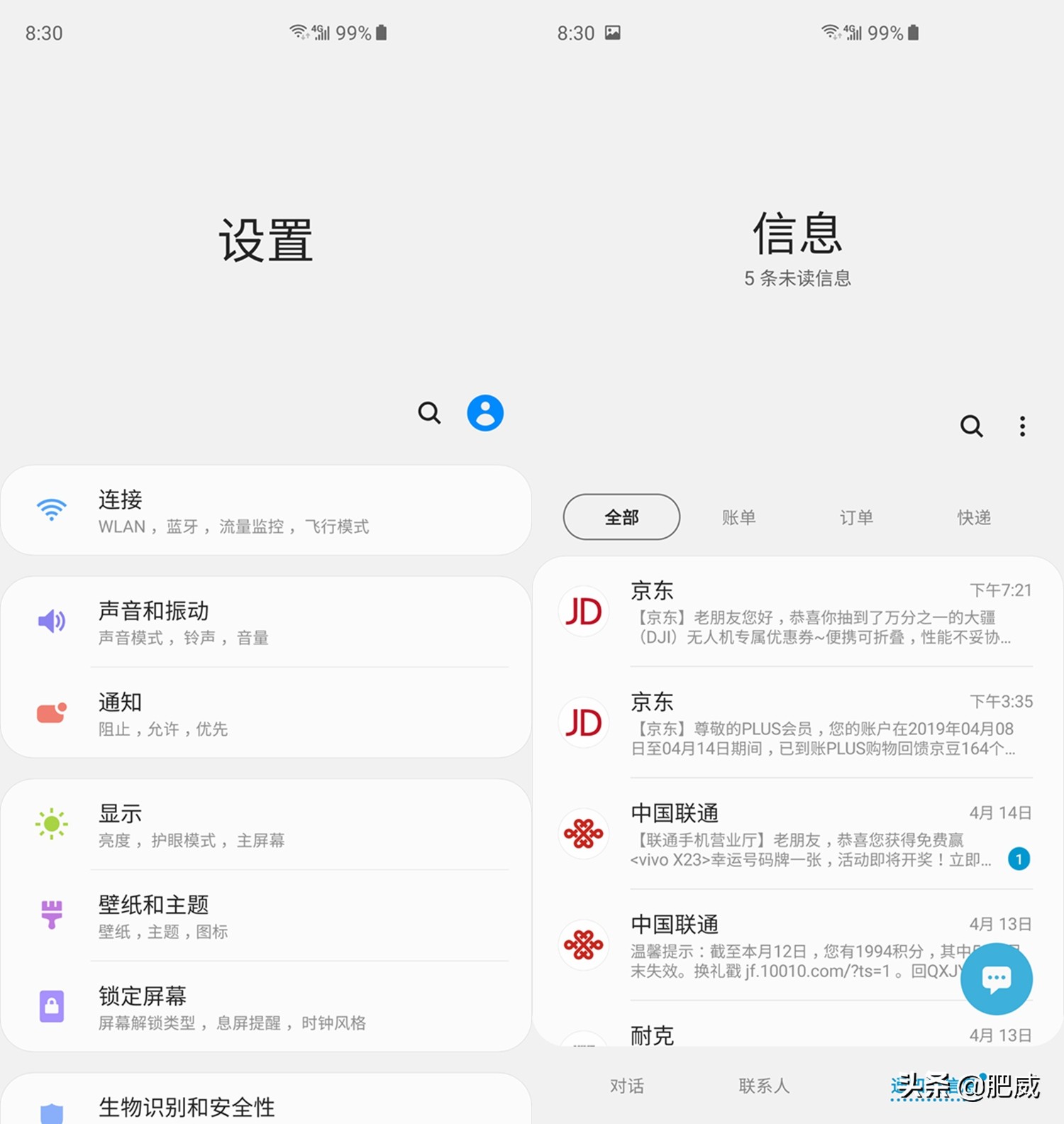Screen dimensions: 1064x1124
Task: Tap the floating compose message button
Action: click(x=997, y=979)
